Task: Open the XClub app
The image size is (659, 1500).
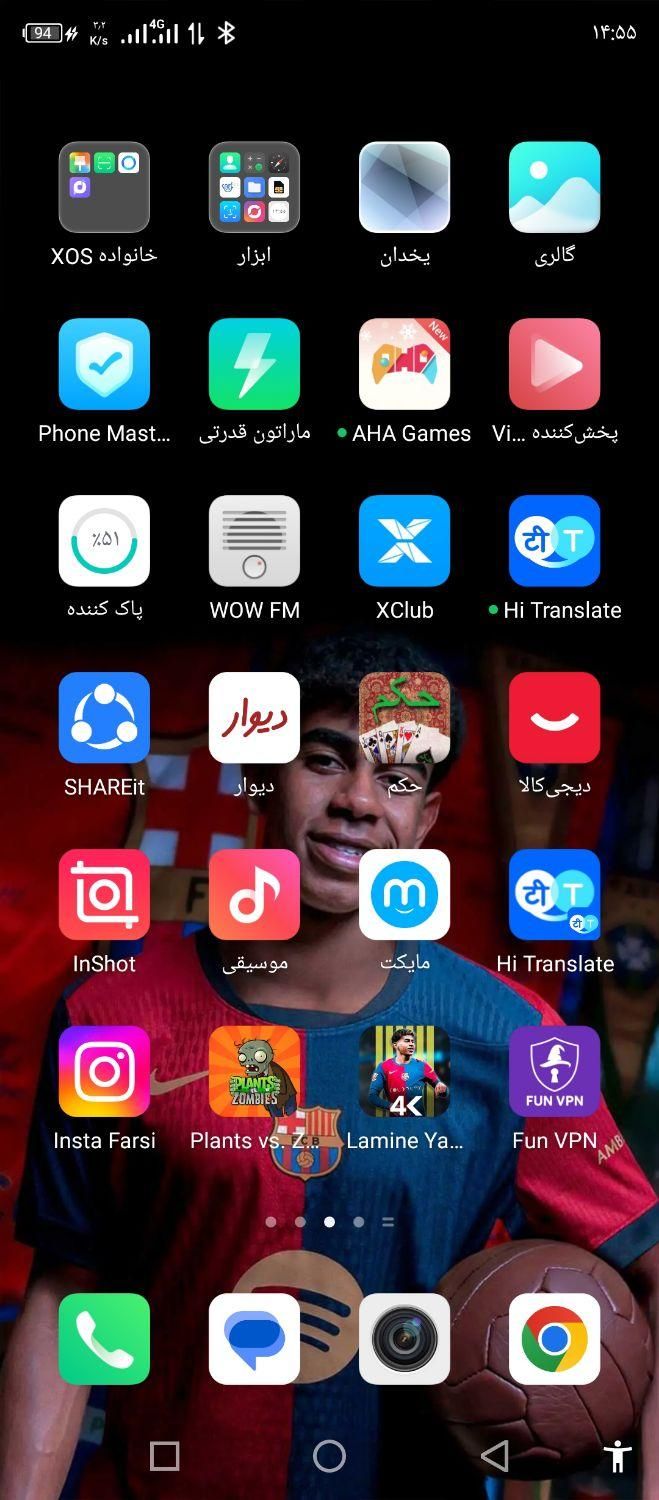Action: (404, 541)
